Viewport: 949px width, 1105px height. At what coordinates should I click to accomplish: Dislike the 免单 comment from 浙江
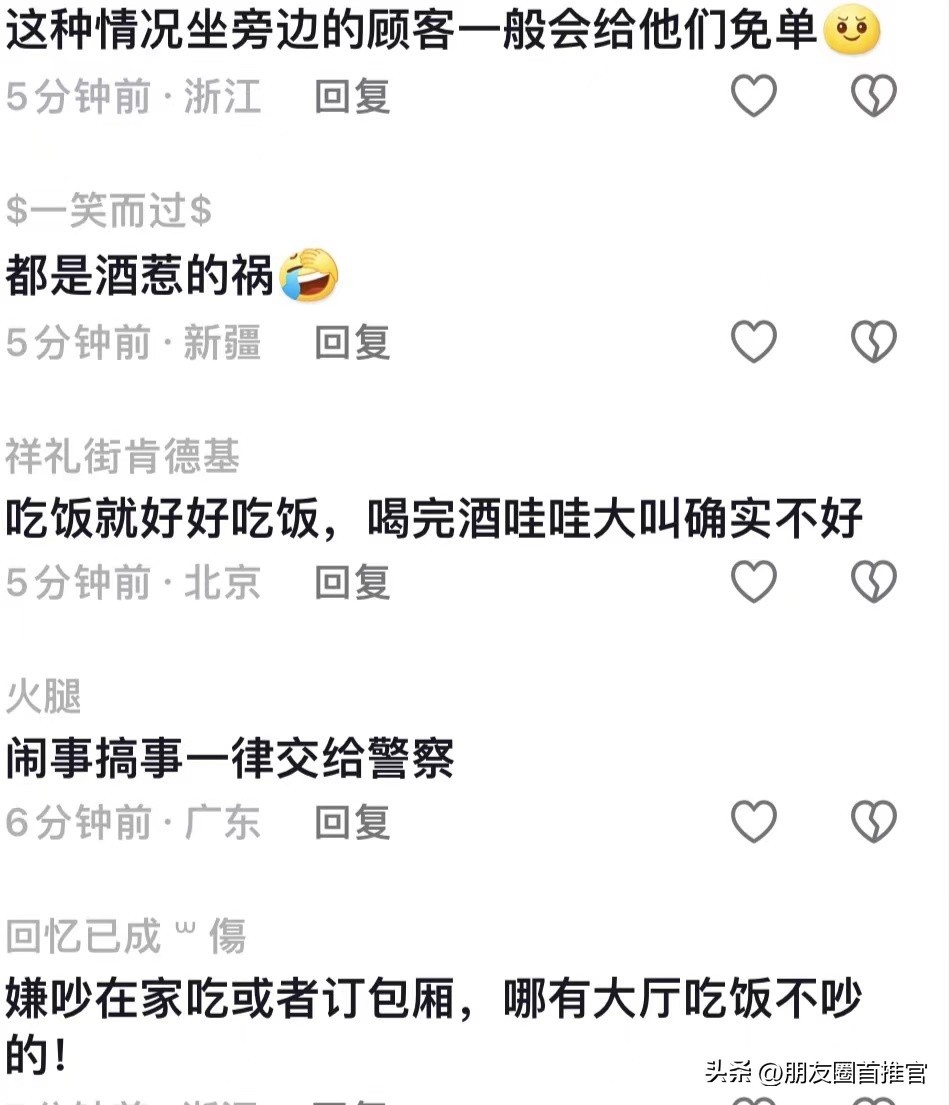click(873, 97)
